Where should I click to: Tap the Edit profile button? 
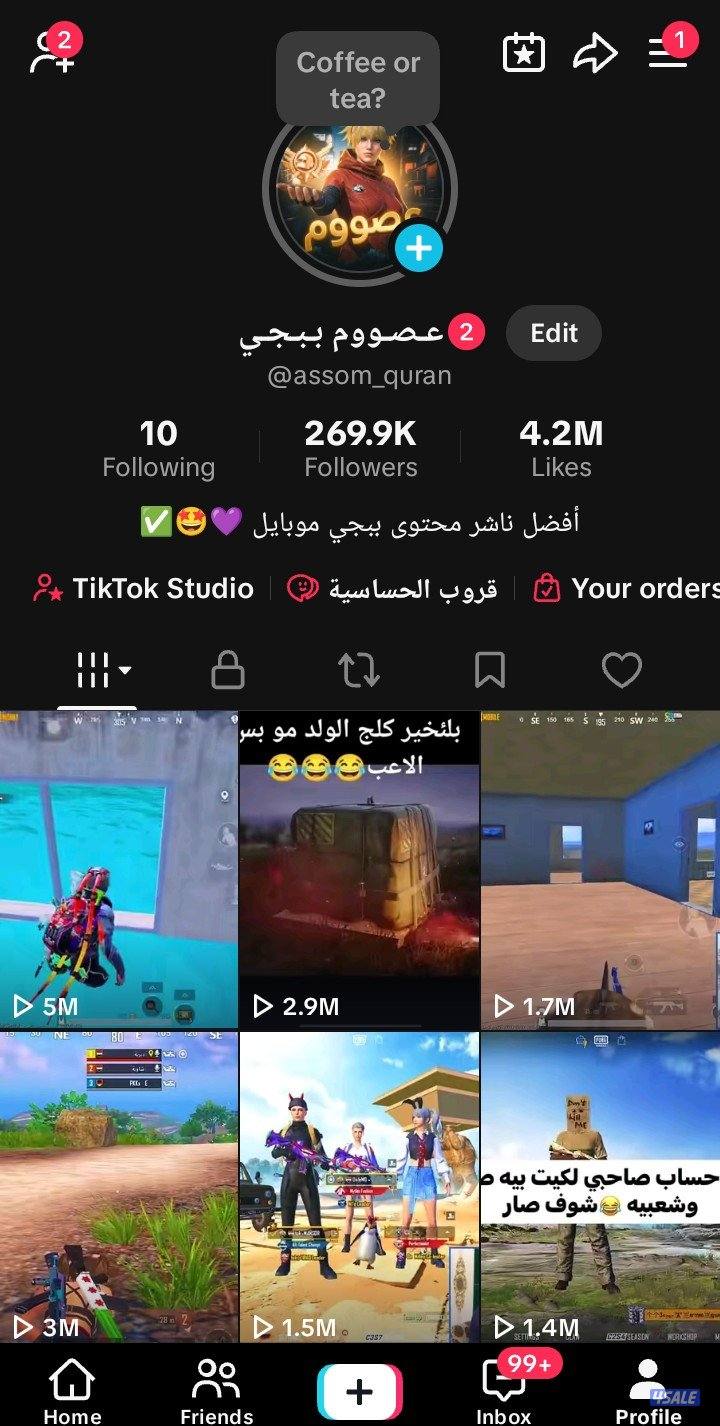553,333
